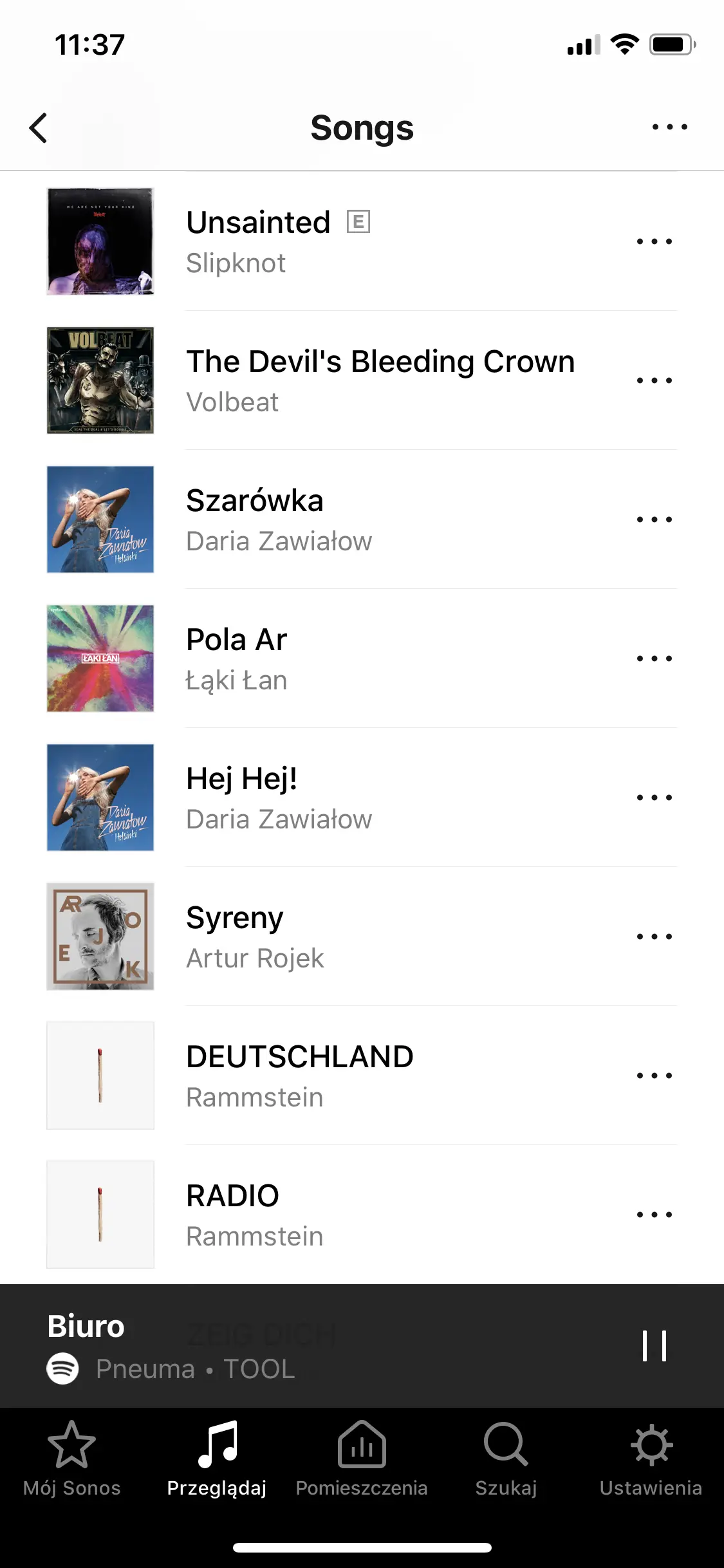Image resolution: width=724 pixels, height=1568 pixels.
Task: Open more options for RADIO
Action: click(654, 1215)
